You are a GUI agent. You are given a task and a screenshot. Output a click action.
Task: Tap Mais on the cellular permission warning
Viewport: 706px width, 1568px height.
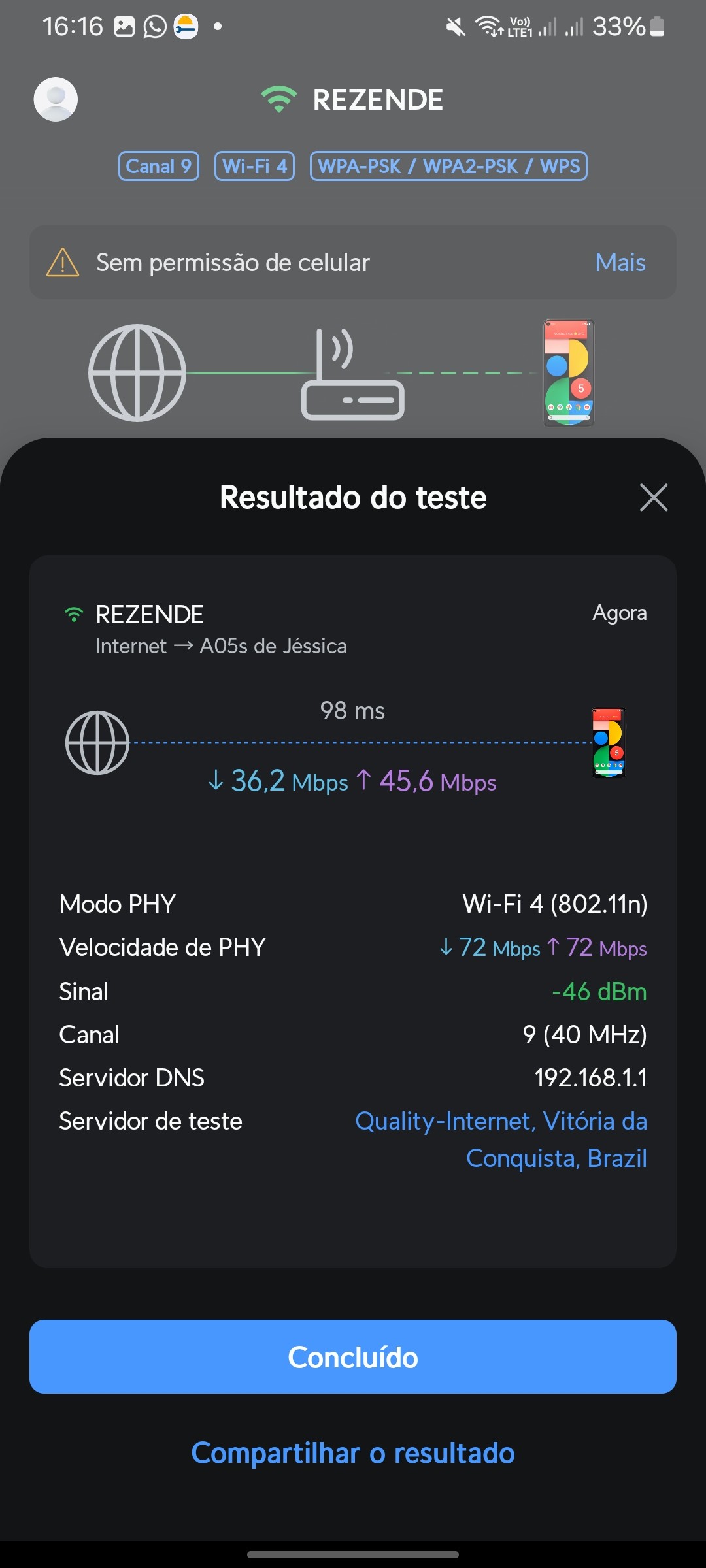[620, 263]
